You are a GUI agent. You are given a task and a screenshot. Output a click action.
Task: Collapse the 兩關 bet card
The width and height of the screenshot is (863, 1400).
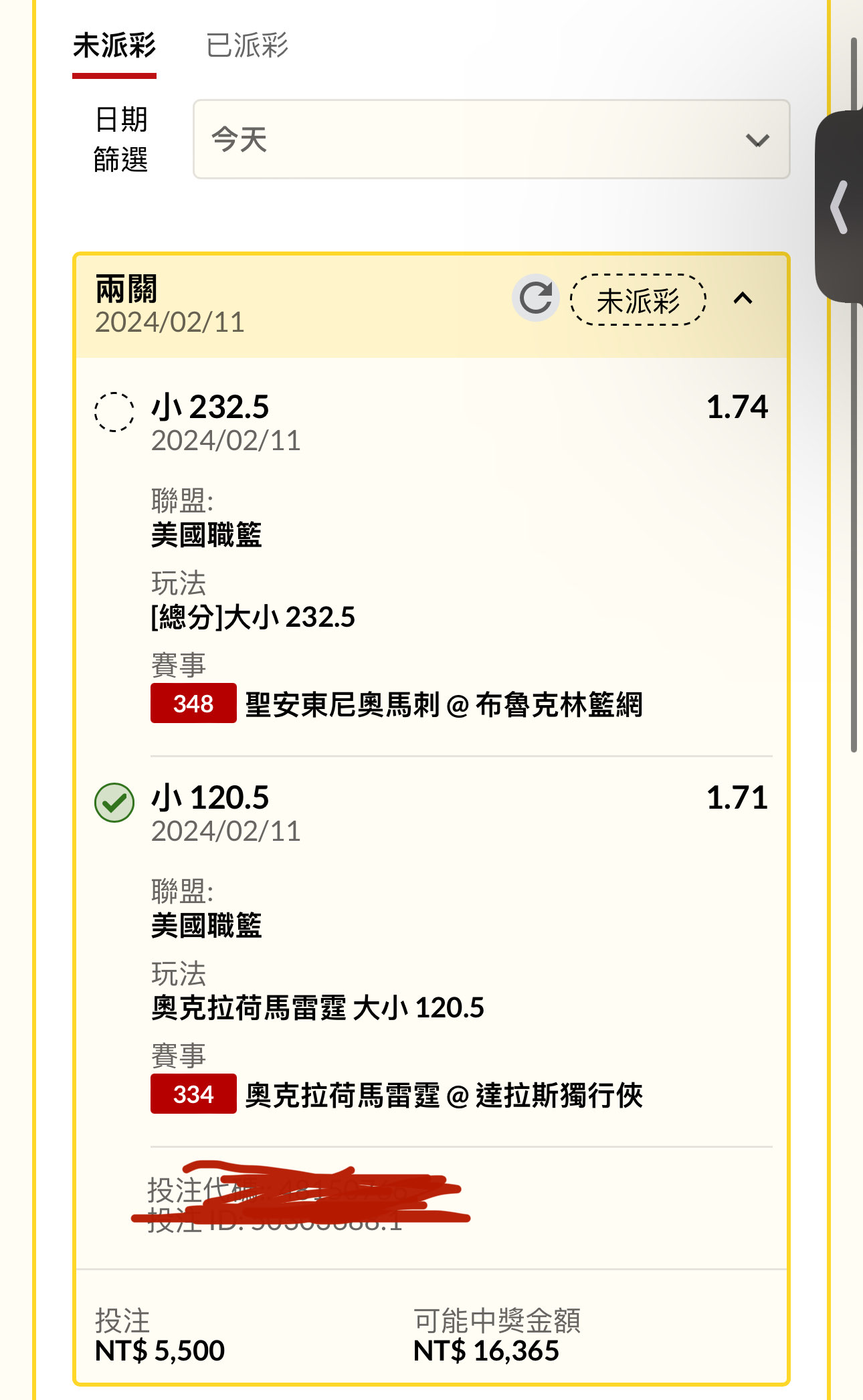pos(743,298)
